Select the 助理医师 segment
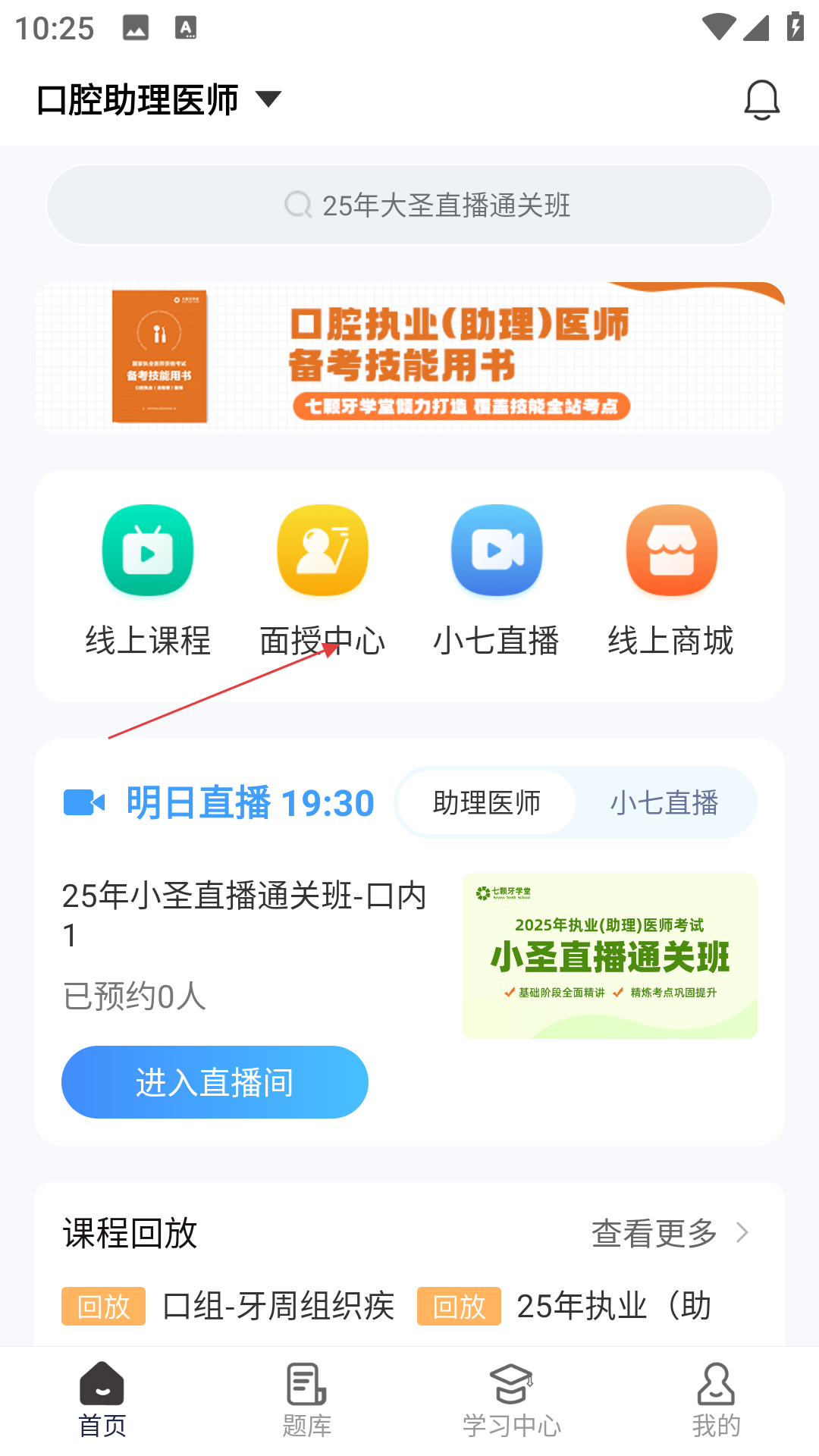819x1456 pixels. click(x=487, y=802)
